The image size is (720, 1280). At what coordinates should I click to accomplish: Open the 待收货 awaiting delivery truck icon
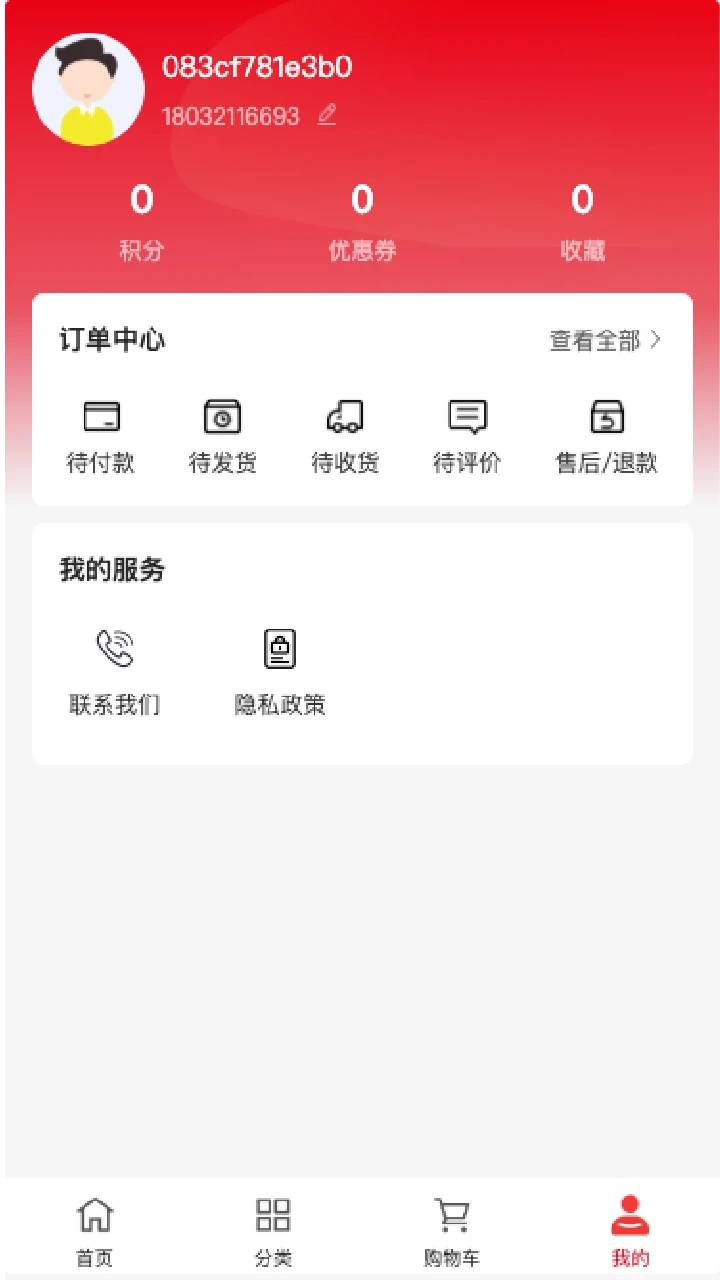345,415
